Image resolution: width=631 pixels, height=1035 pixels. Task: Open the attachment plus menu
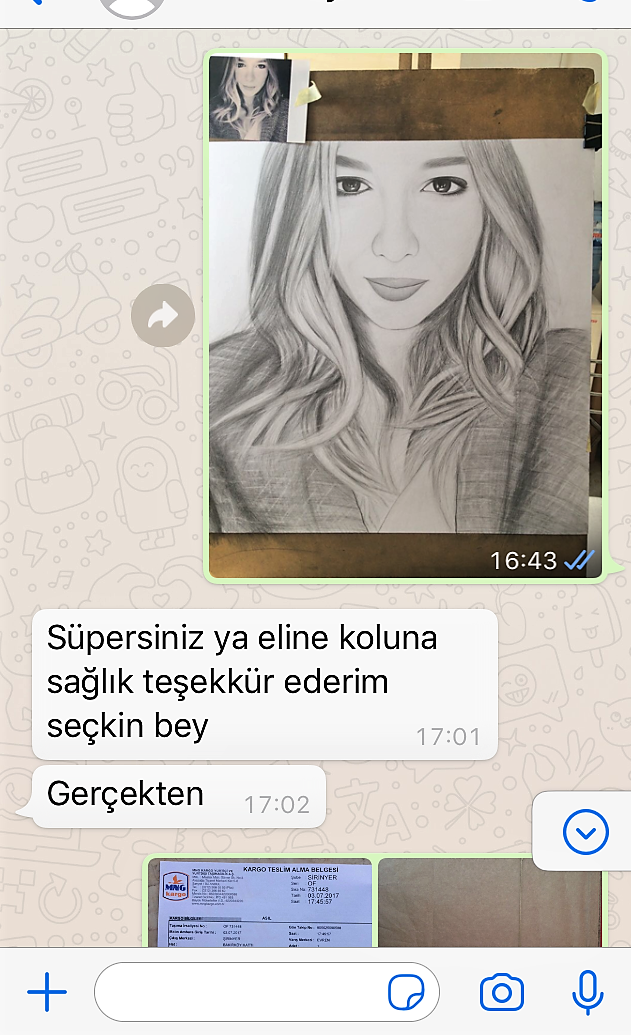point(47,992)
